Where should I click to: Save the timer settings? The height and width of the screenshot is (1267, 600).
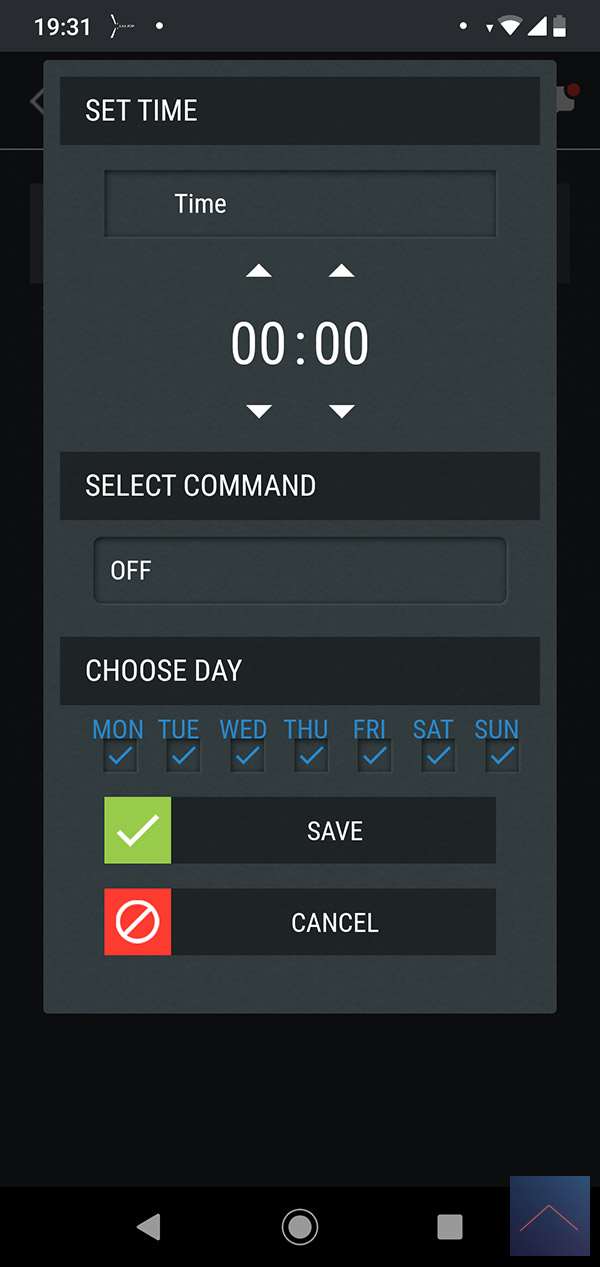coord(300,830)
